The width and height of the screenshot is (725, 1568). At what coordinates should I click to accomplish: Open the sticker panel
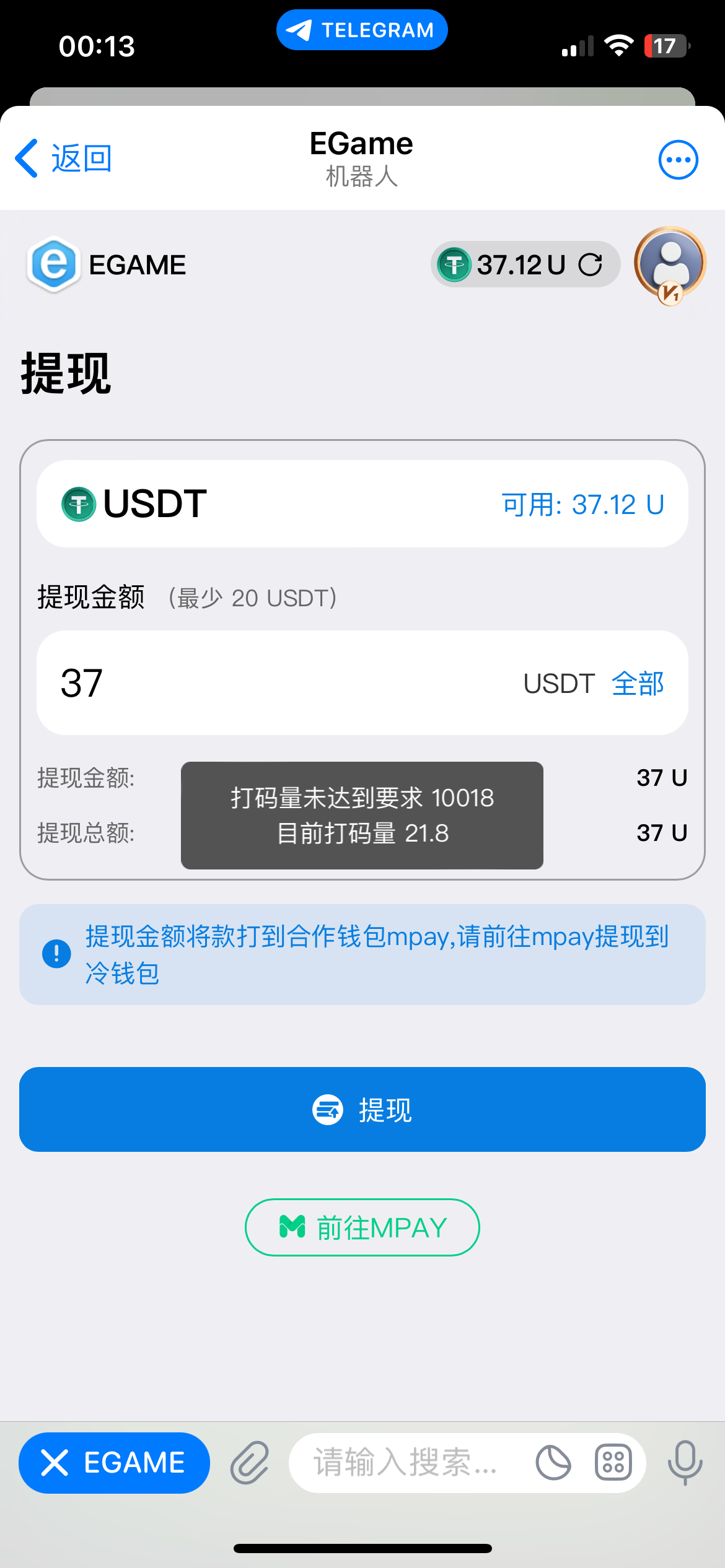coord(553,1463)
